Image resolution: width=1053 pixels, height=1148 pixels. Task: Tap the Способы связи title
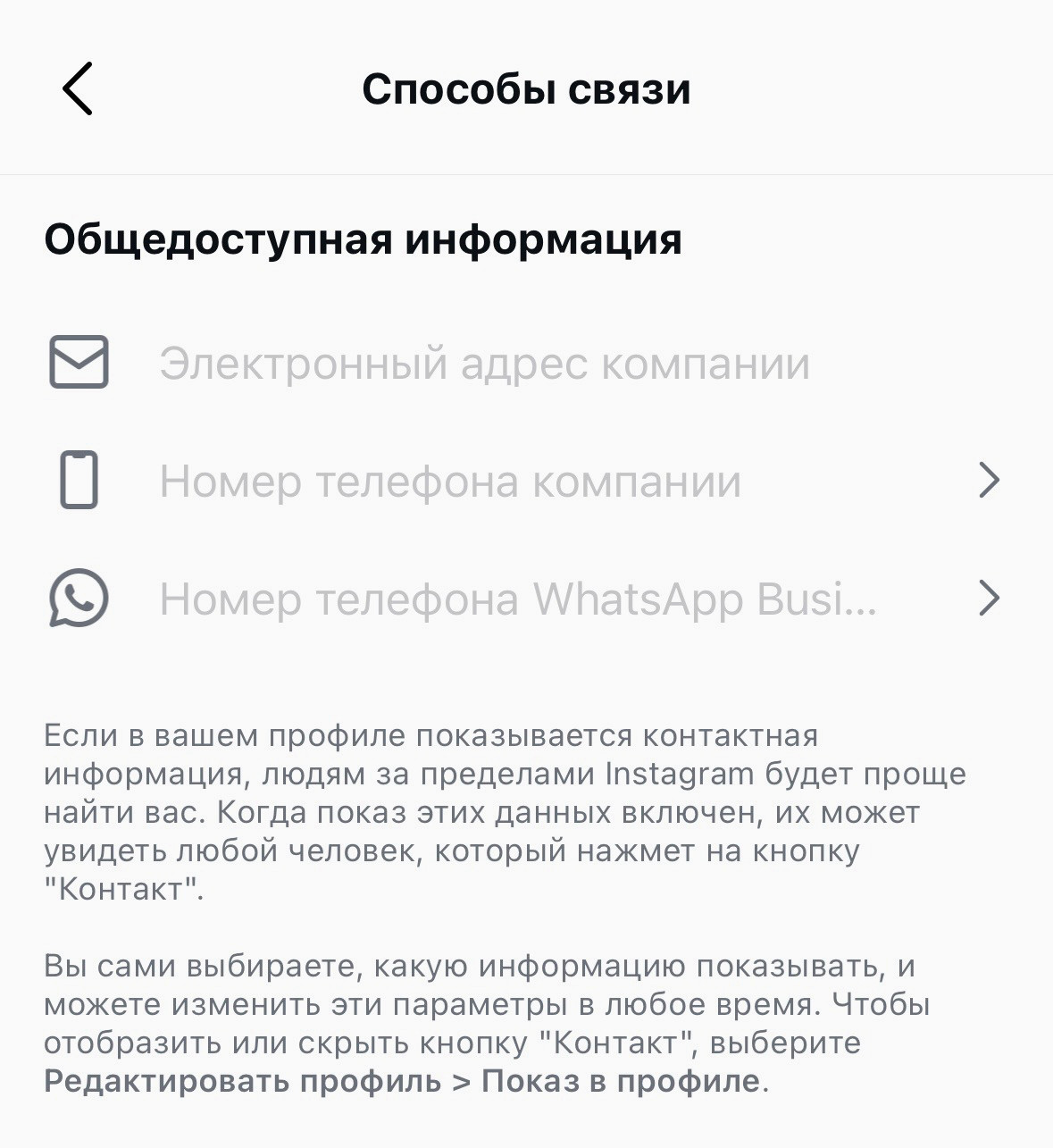tap(526, 89)
